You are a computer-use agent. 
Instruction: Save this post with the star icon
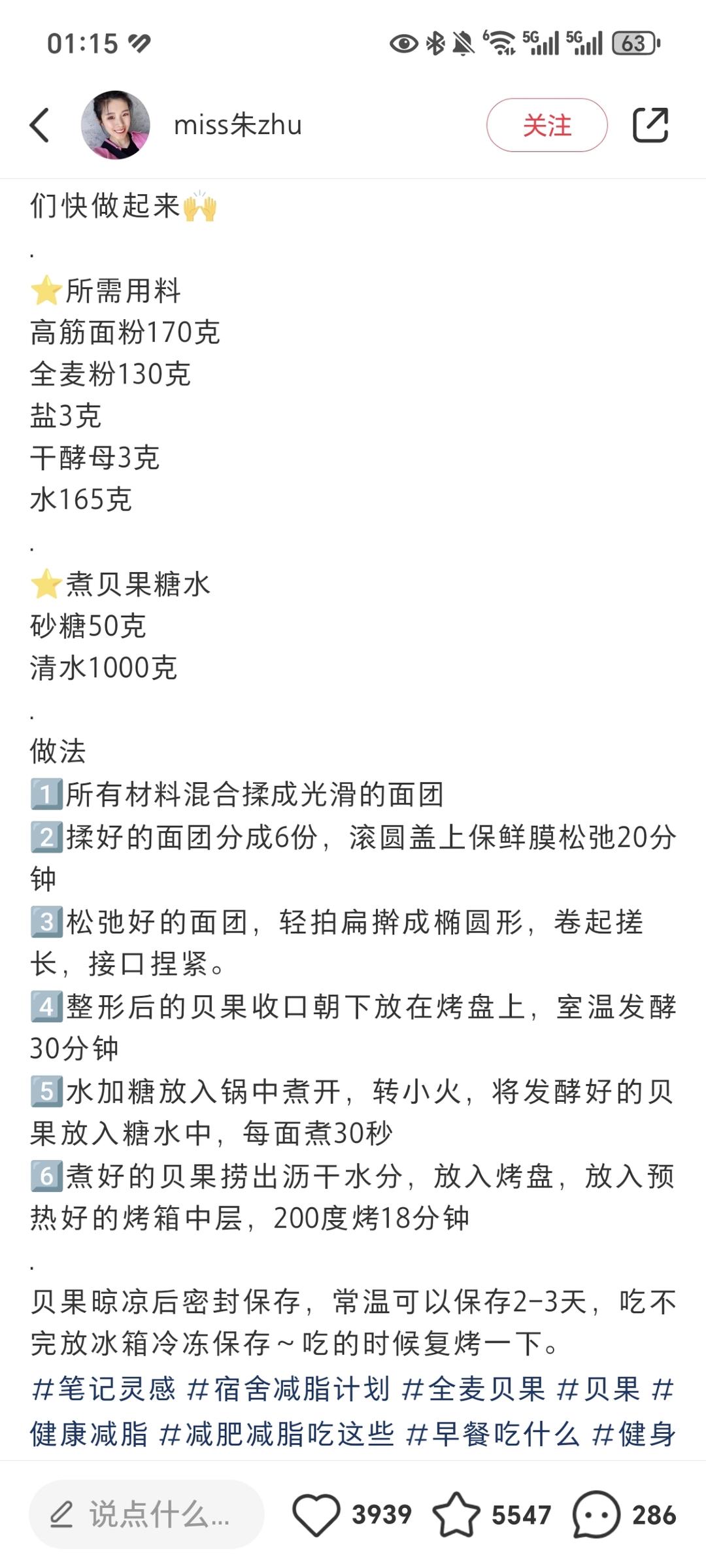coord(456,1514)
